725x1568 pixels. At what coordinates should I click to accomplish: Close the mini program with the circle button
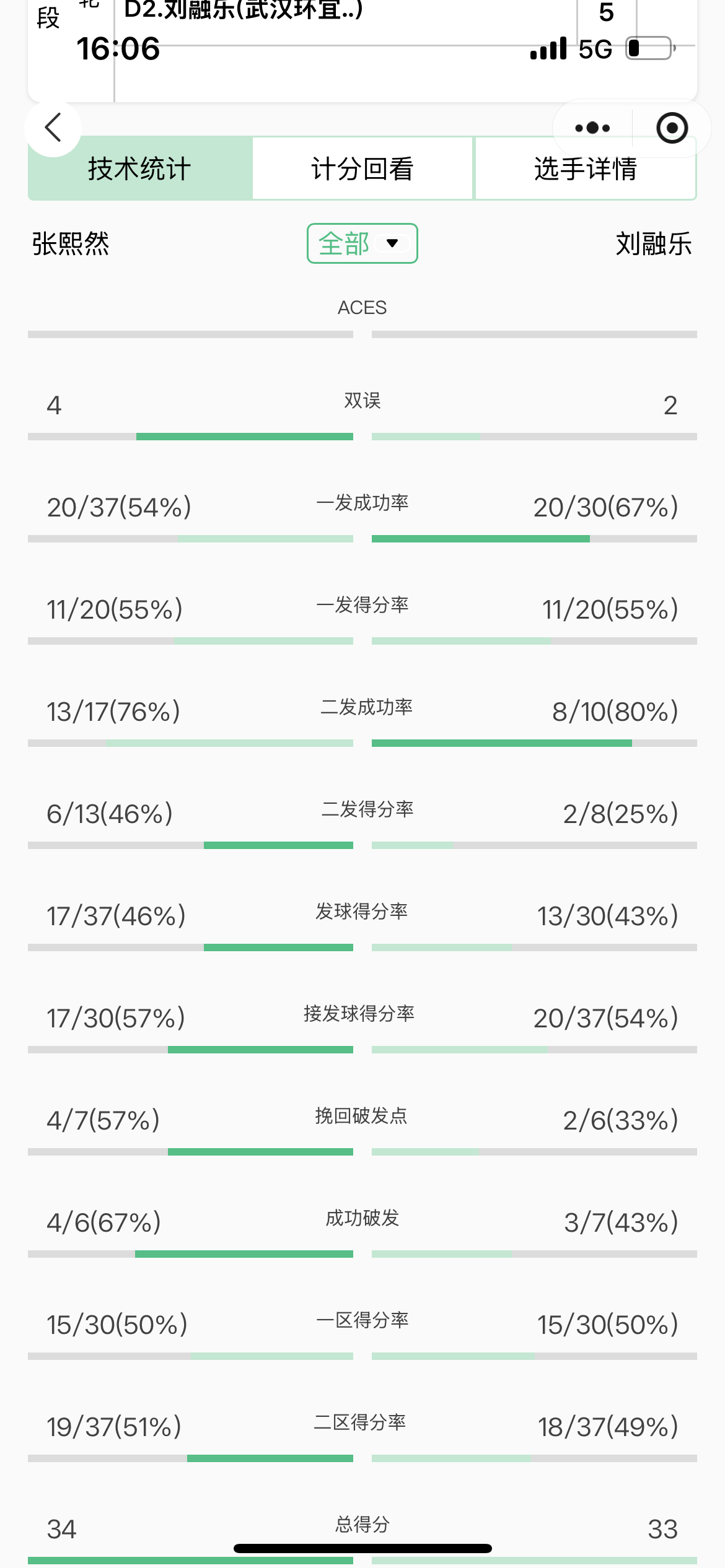coord(672,128)
